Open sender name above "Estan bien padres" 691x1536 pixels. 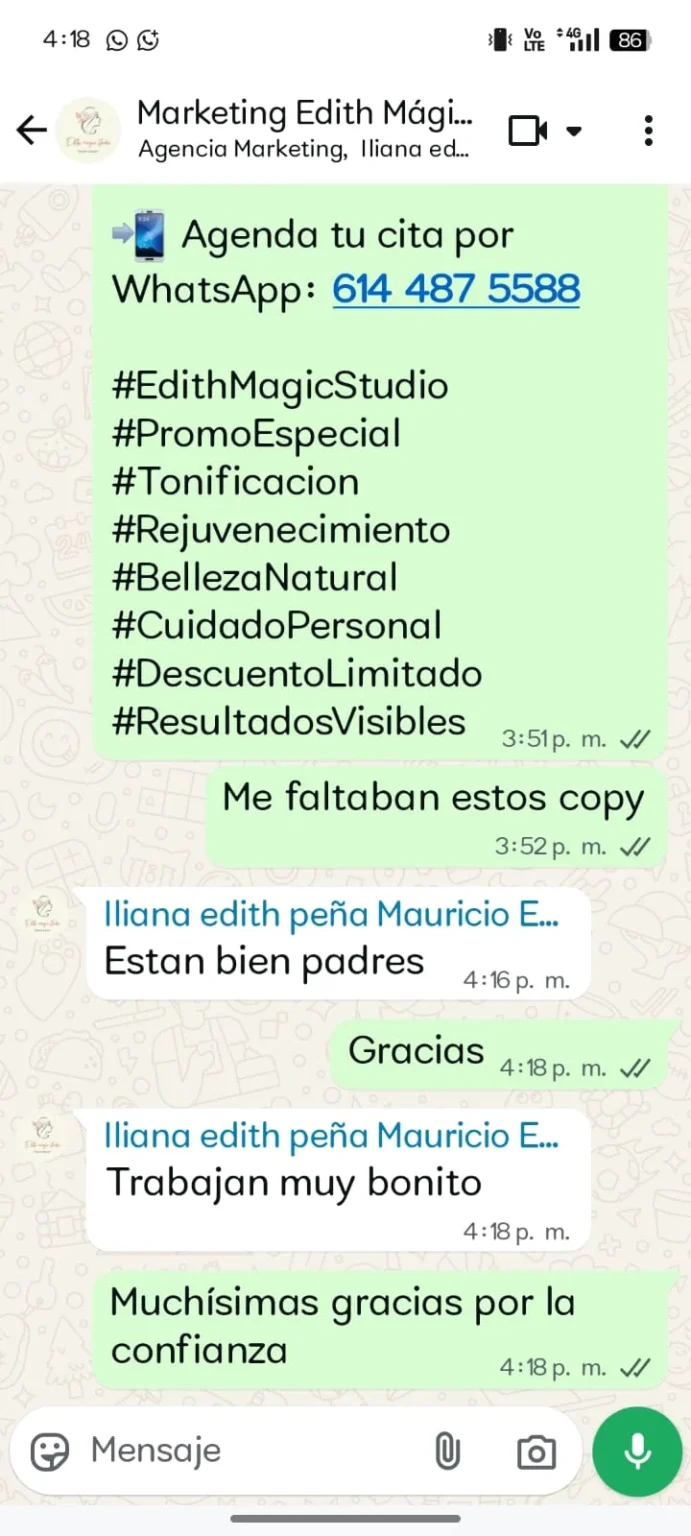[331, 914]
